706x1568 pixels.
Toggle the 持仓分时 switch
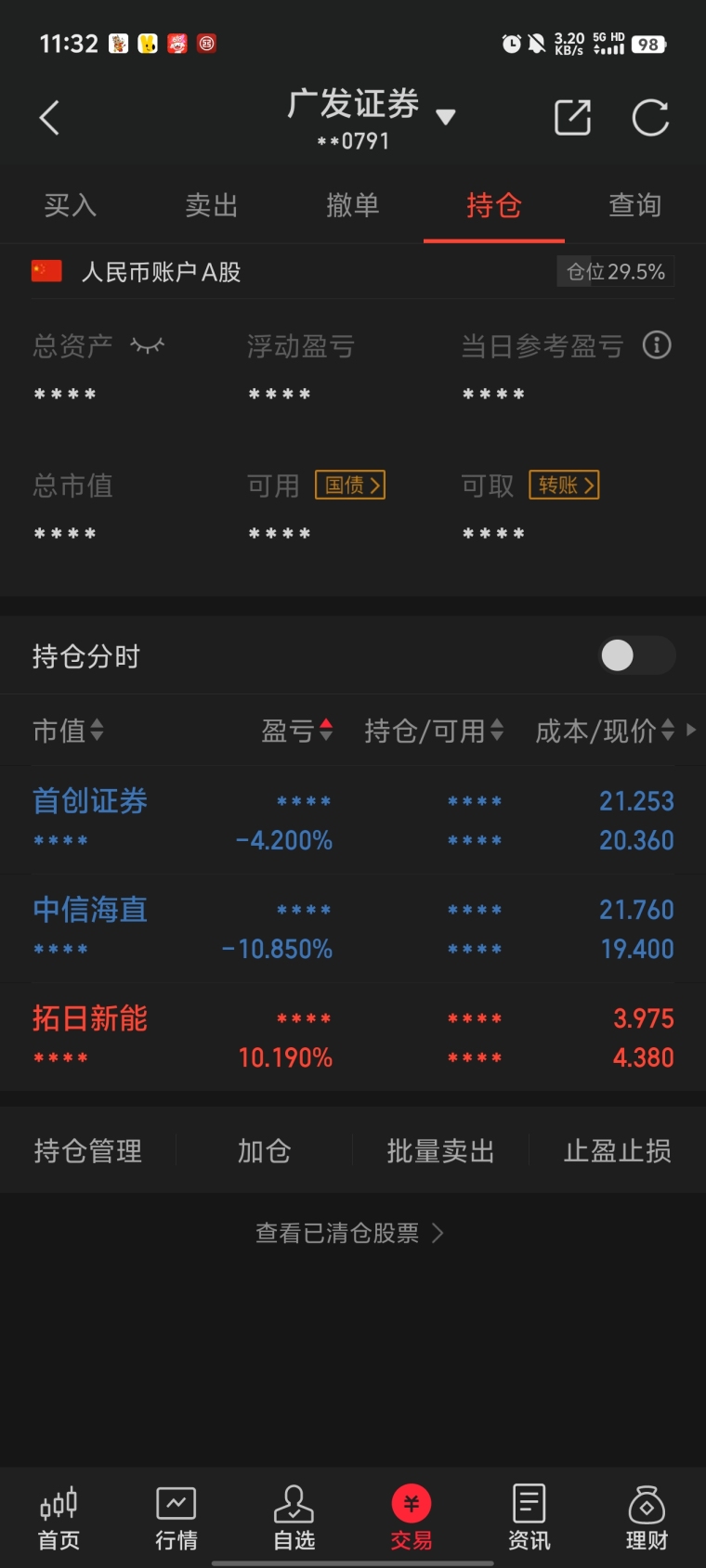coord(636,655)
